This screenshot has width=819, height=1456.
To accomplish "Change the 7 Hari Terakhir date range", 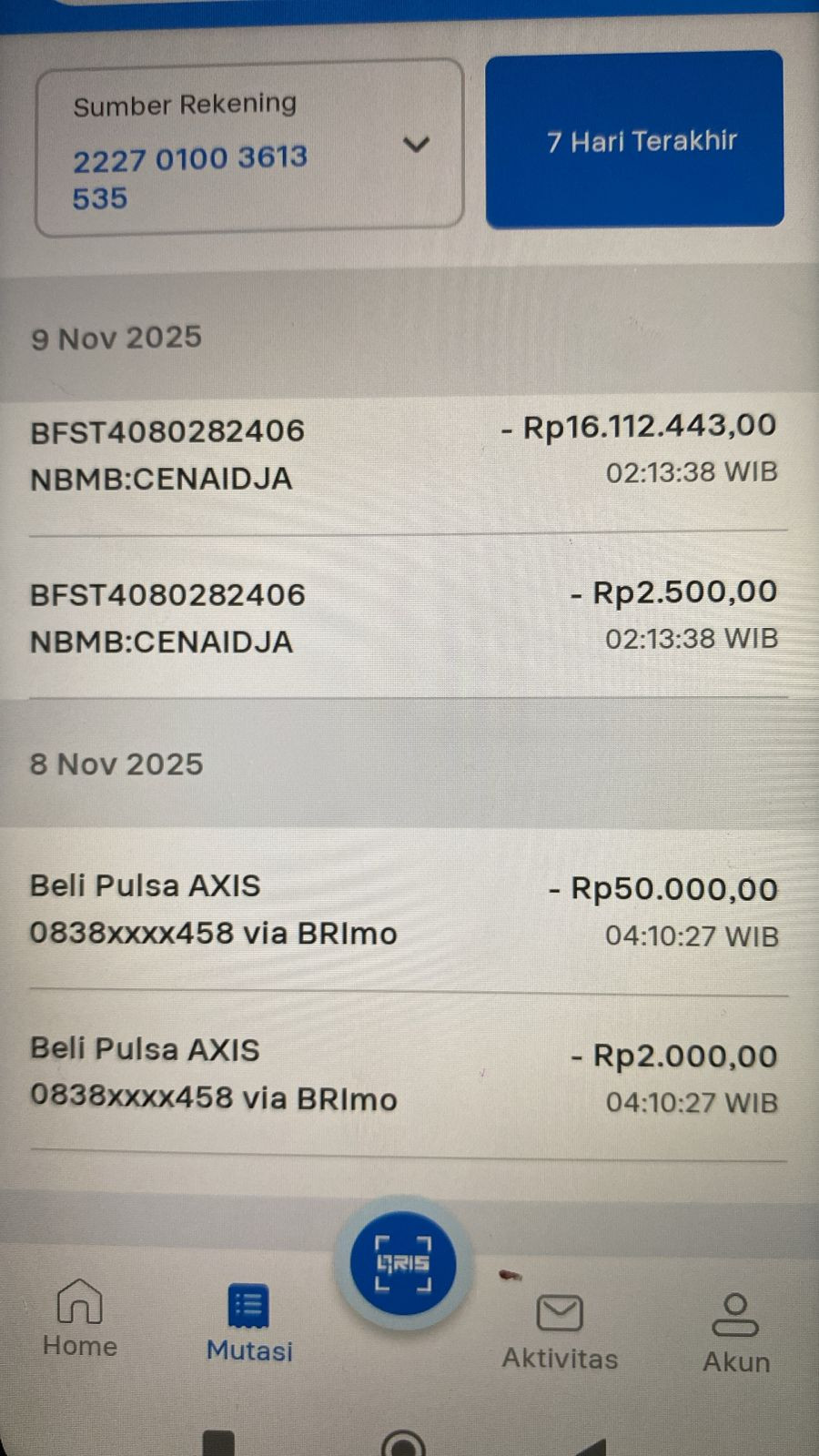I will (x=634, y=139).
